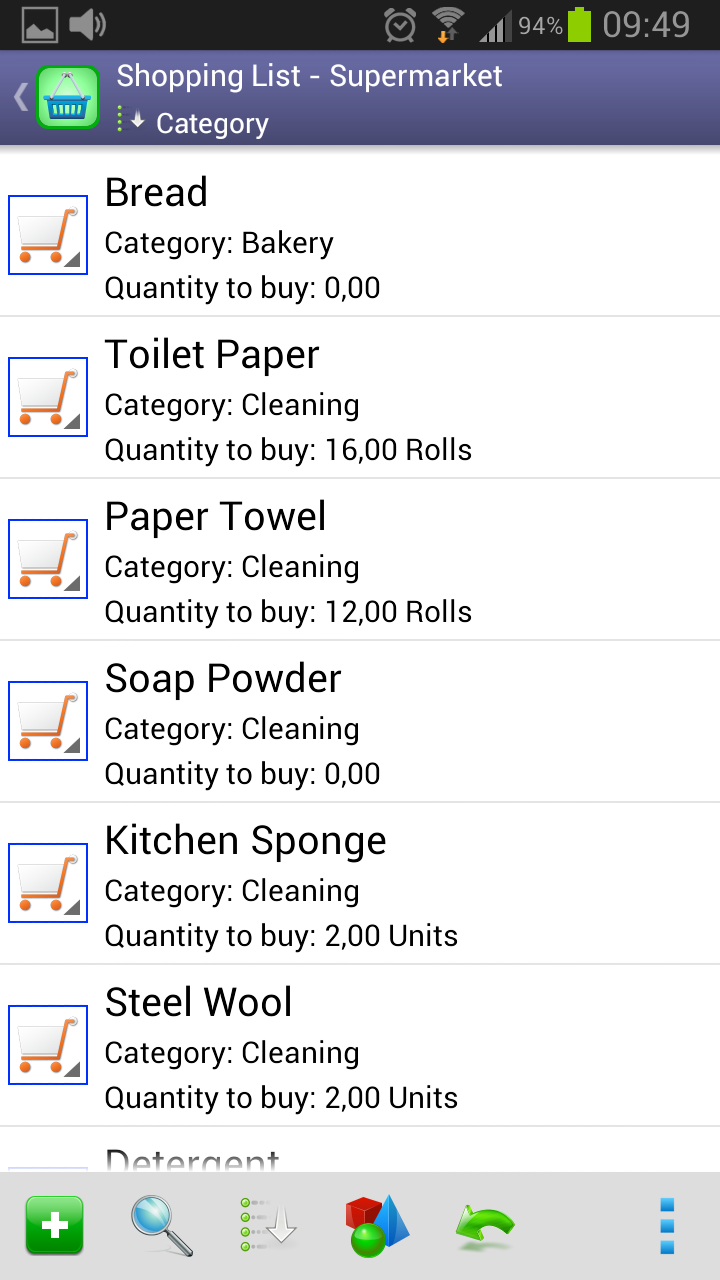This screenshot has height=1280, width=720.
Task: View Soap Powder details
Action: pyautogui.click(x=400, y=722)
